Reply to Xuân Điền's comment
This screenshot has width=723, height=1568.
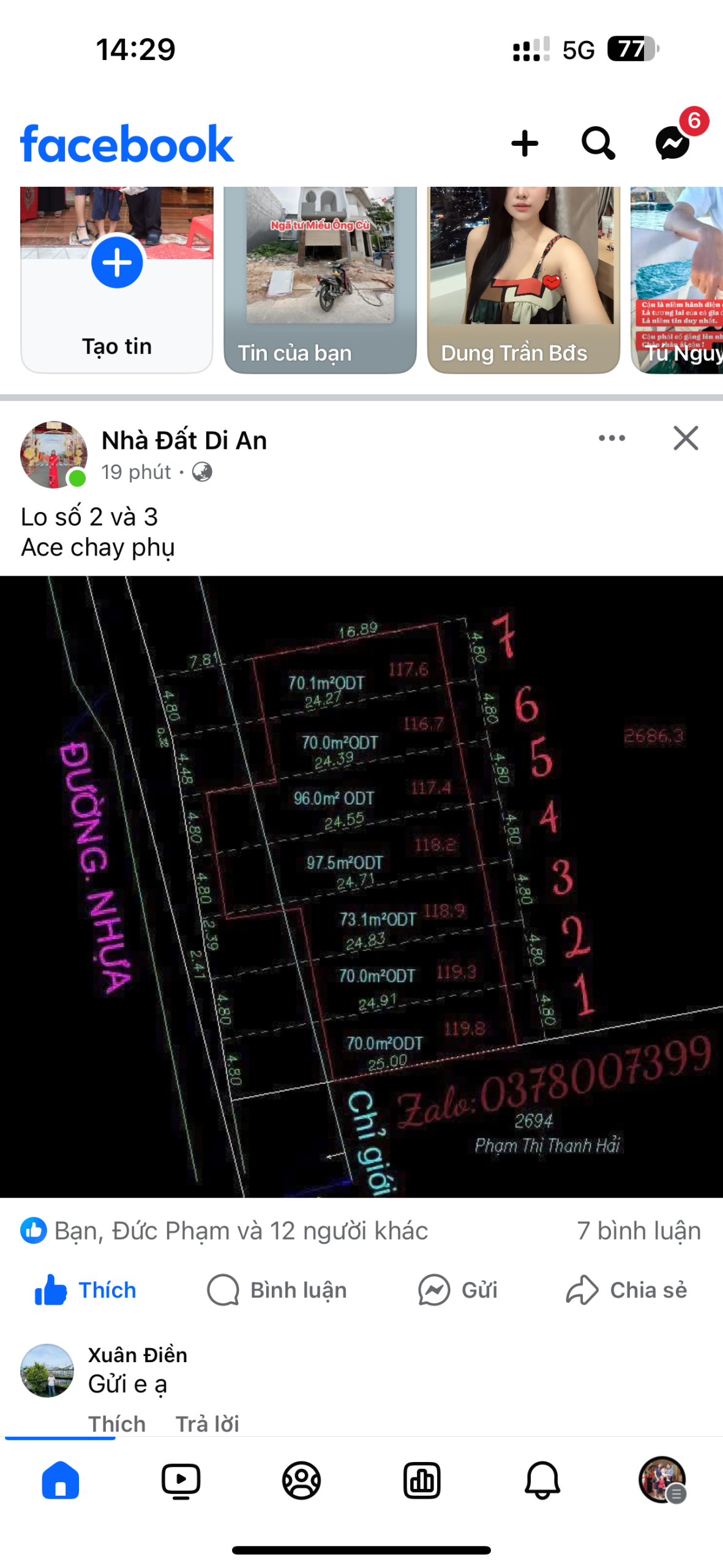pyautogui.click(x=207, y=1423)
